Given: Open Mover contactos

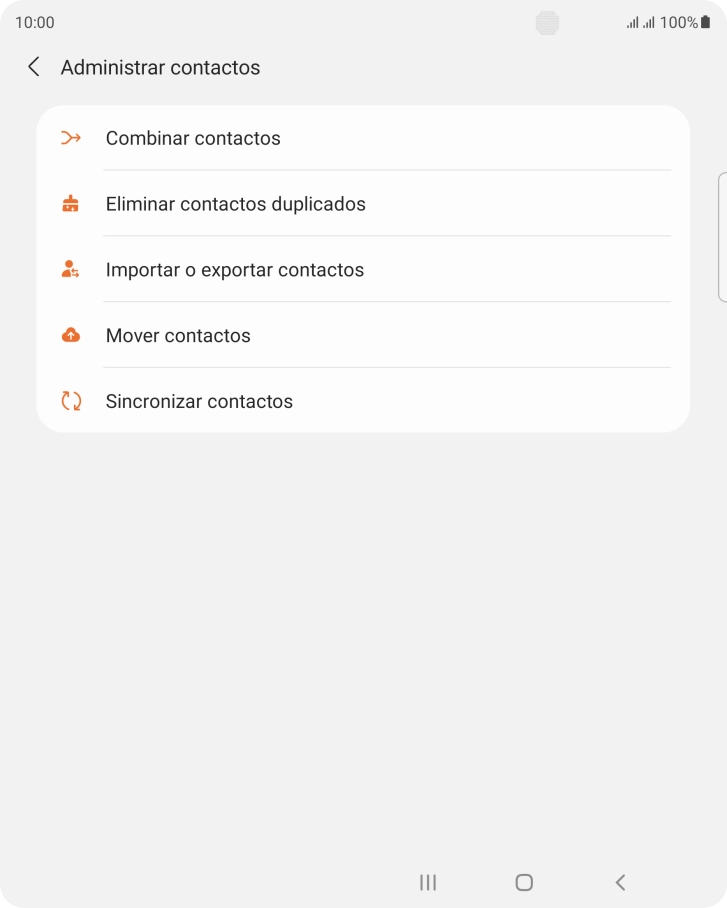Looking at the screenshot, I should point(178,335).
